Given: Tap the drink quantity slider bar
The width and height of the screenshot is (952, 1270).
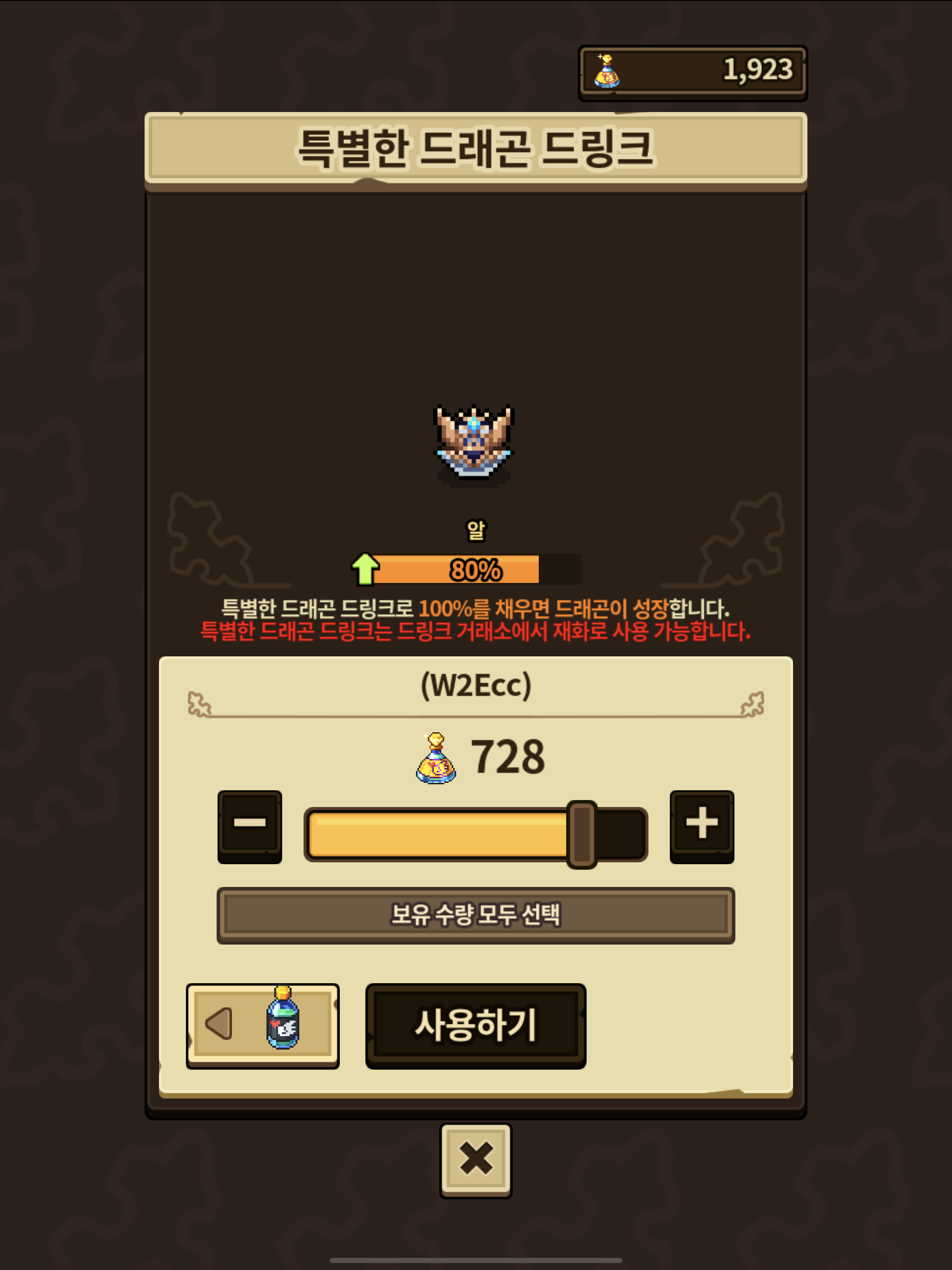Looking at the screenshot, I should pyautogui.click(x=476, y=834).
